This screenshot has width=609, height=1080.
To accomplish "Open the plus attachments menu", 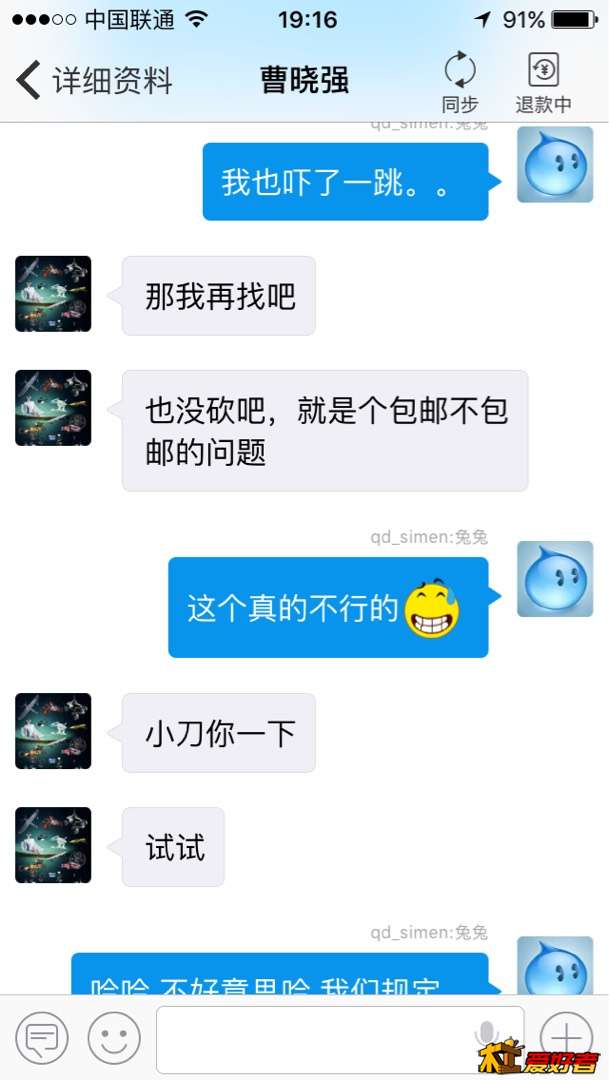I will click(566, 1038).
